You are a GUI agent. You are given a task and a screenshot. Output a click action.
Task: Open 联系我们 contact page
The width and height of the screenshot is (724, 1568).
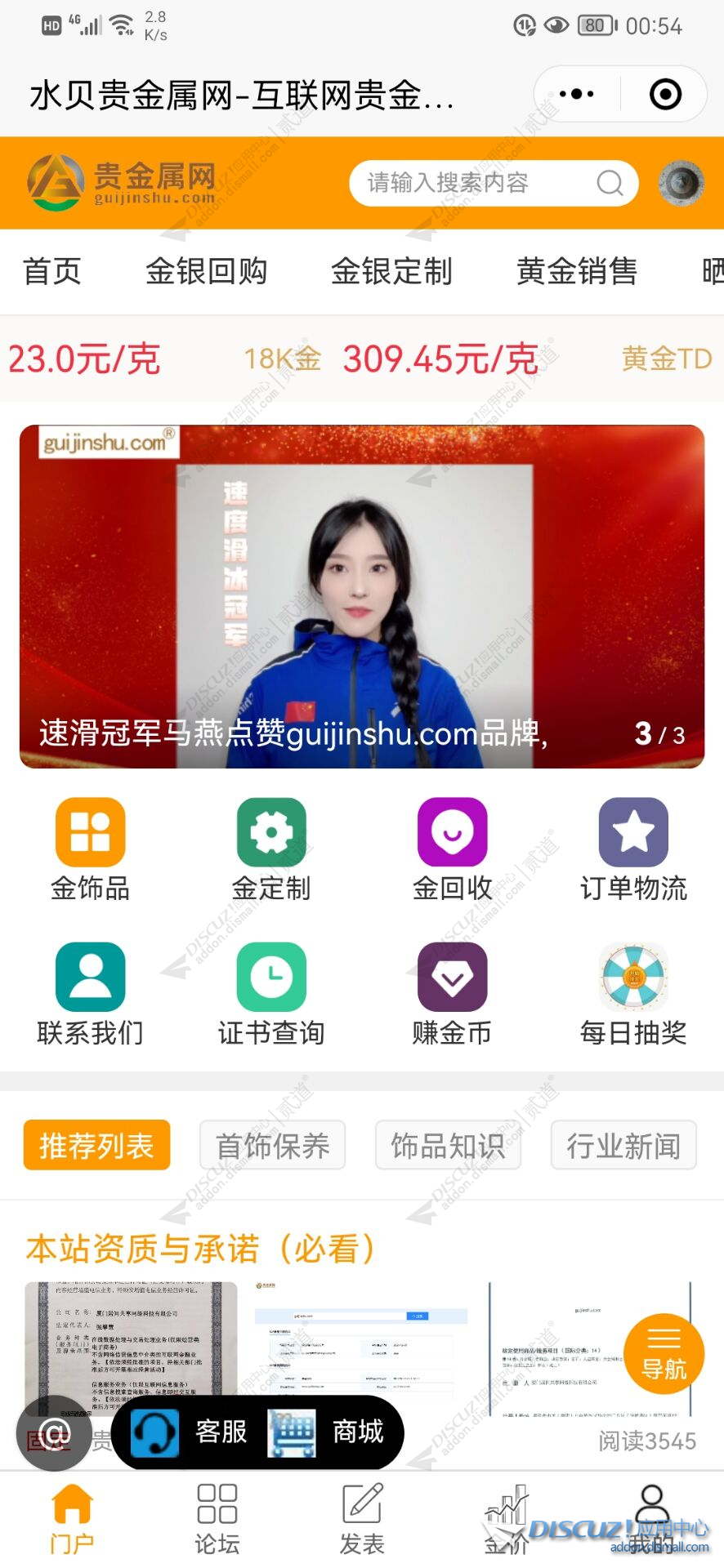90,994
